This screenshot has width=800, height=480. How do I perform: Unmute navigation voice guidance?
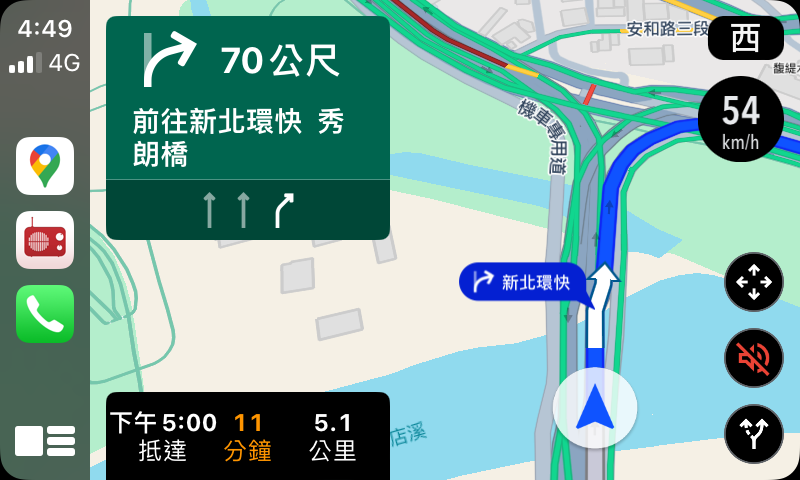point(754,358)
